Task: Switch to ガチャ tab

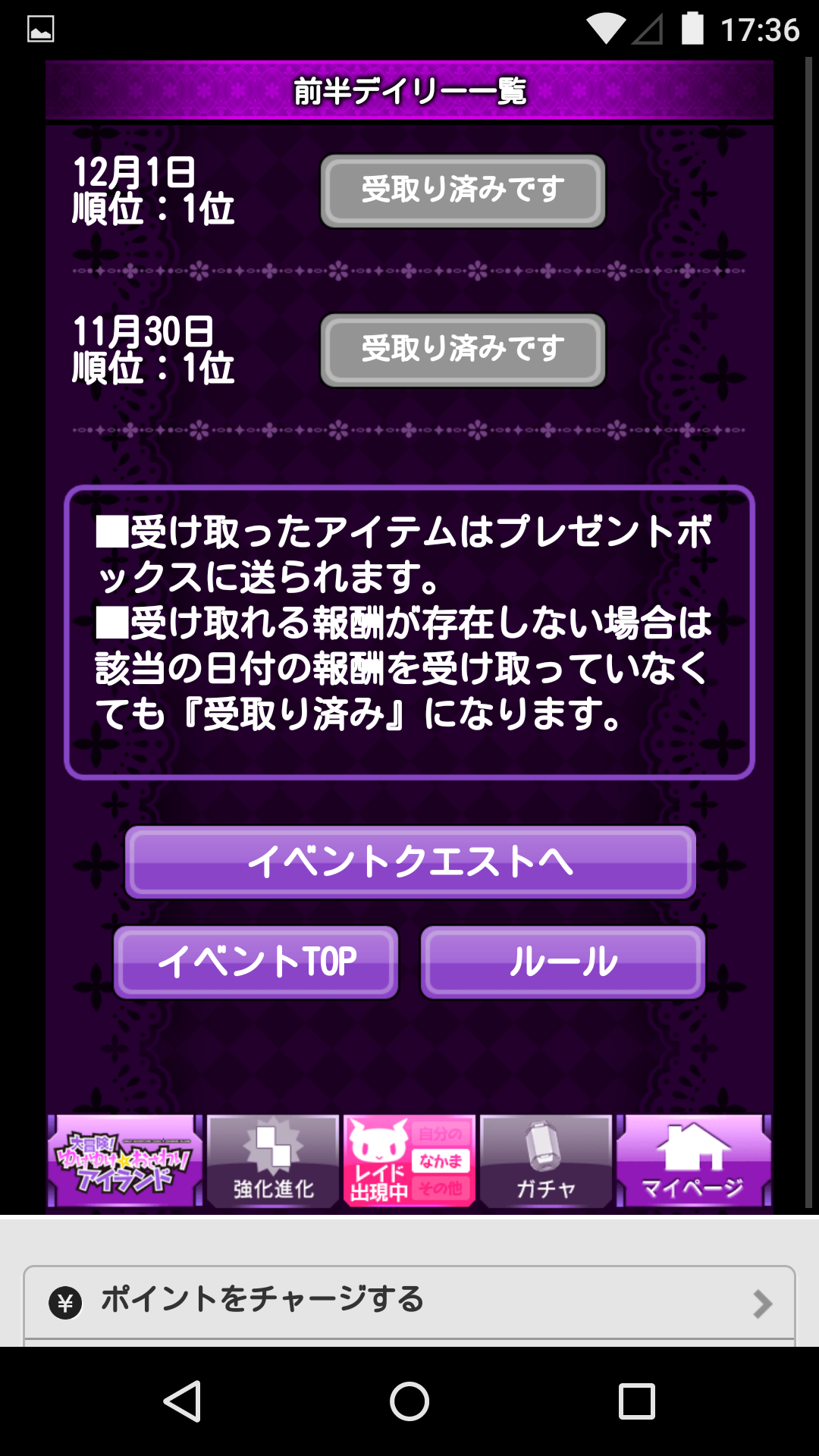Action: point(546,1160)
